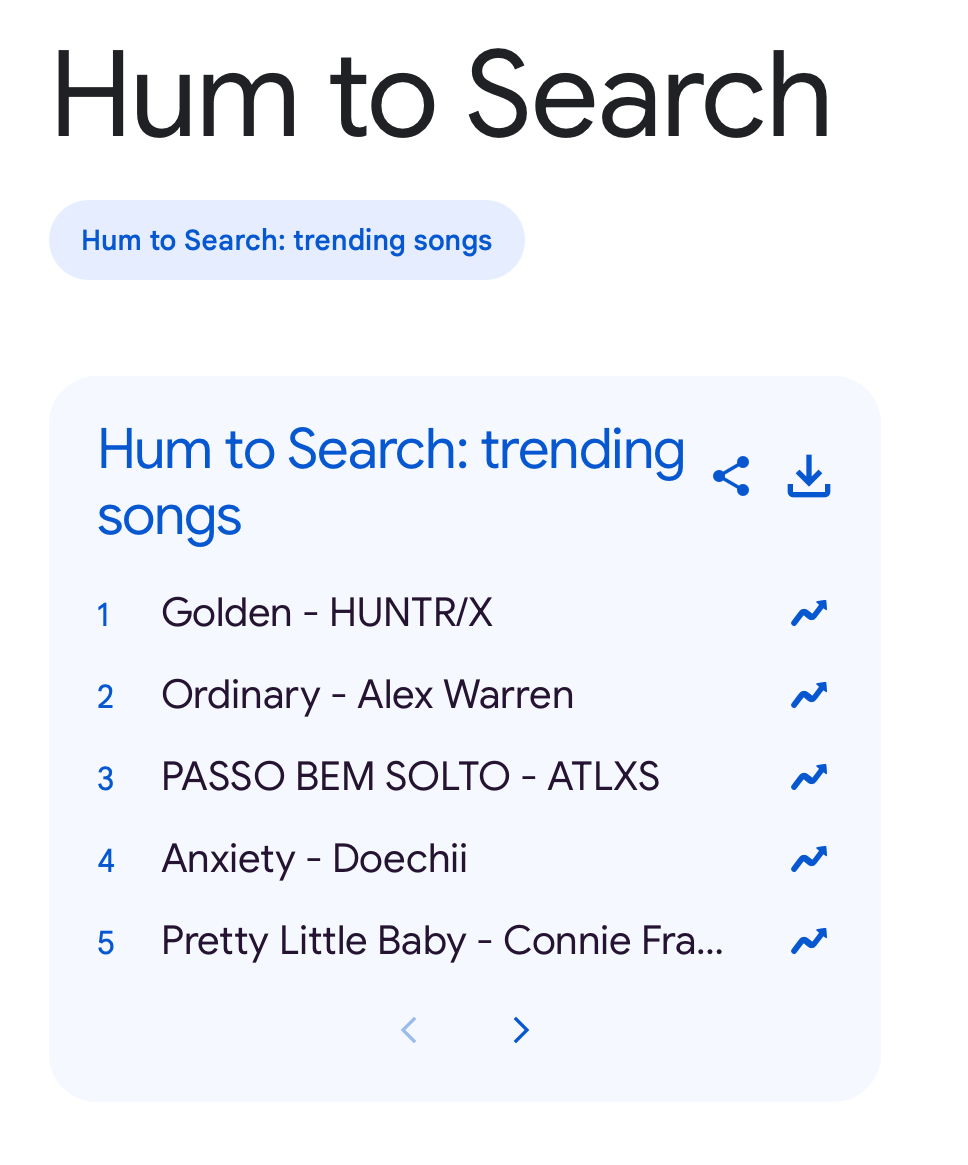Open trend details for PASSO BEM SOLTO
The height and width of the screenshot is (1165, 968).
click(810, 777)
